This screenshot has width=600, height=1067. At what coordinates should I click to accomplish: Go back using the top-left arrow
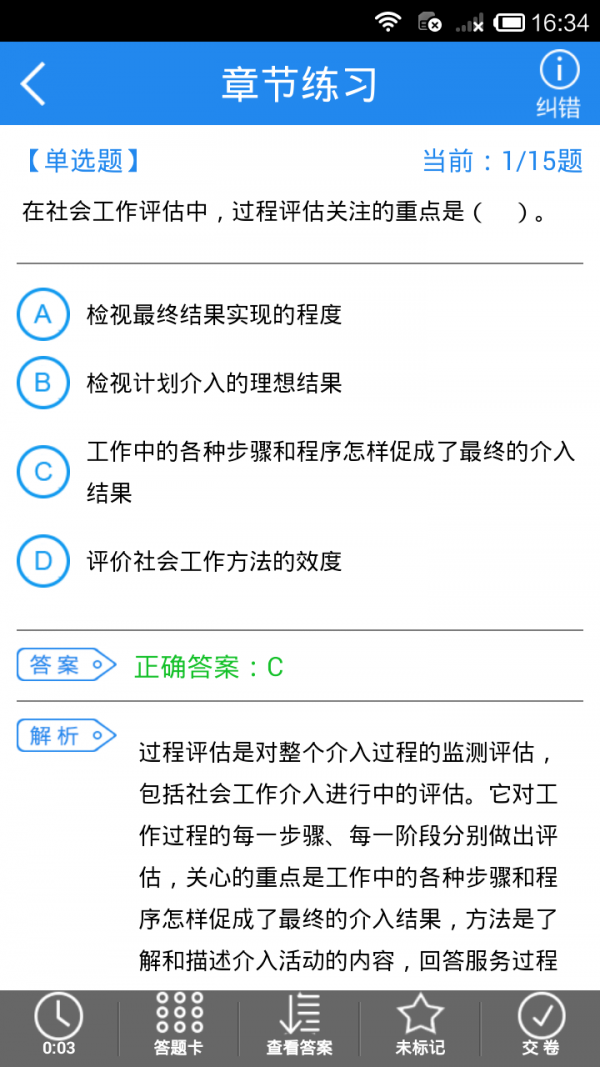pos(34,84)
